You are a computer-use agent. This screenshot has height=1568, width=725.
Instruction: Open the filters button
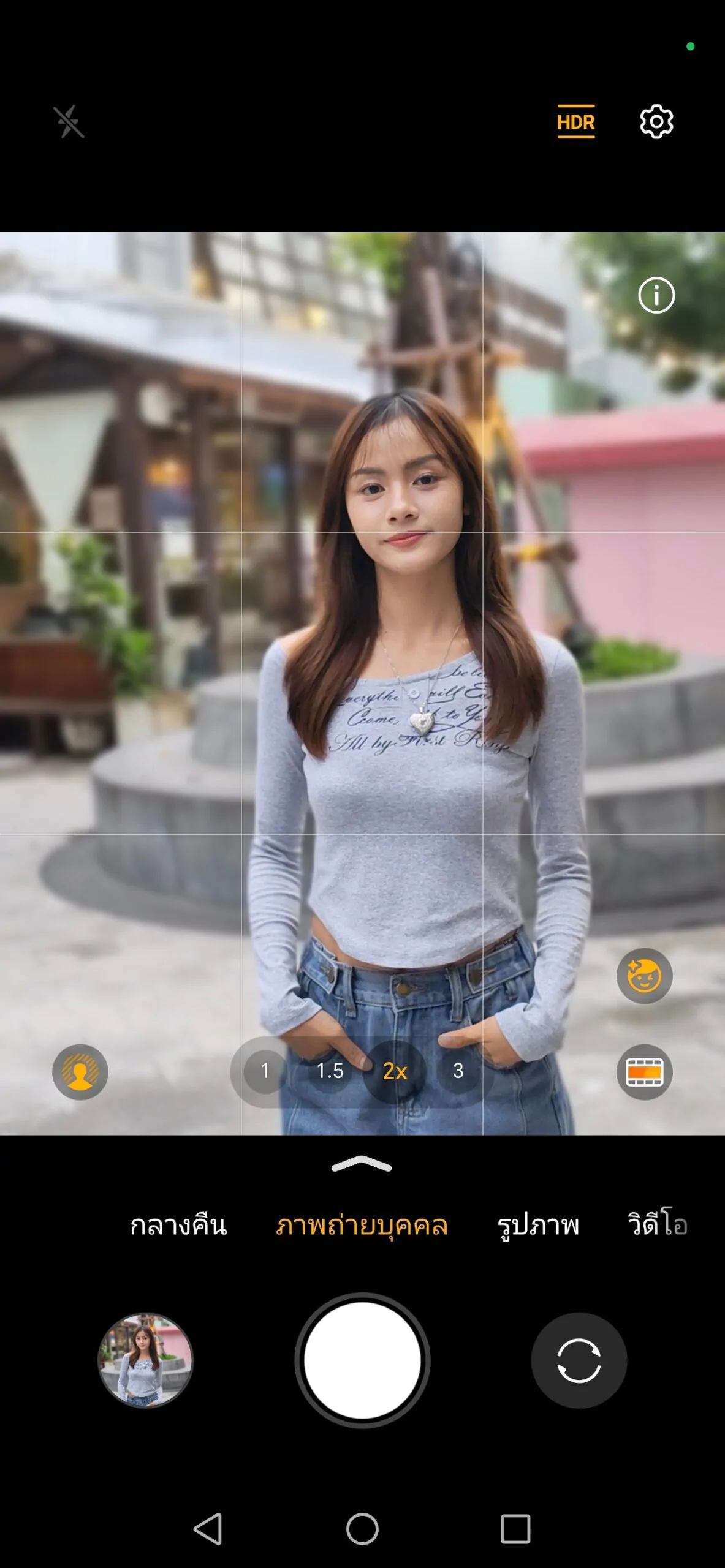(644, 1072)
